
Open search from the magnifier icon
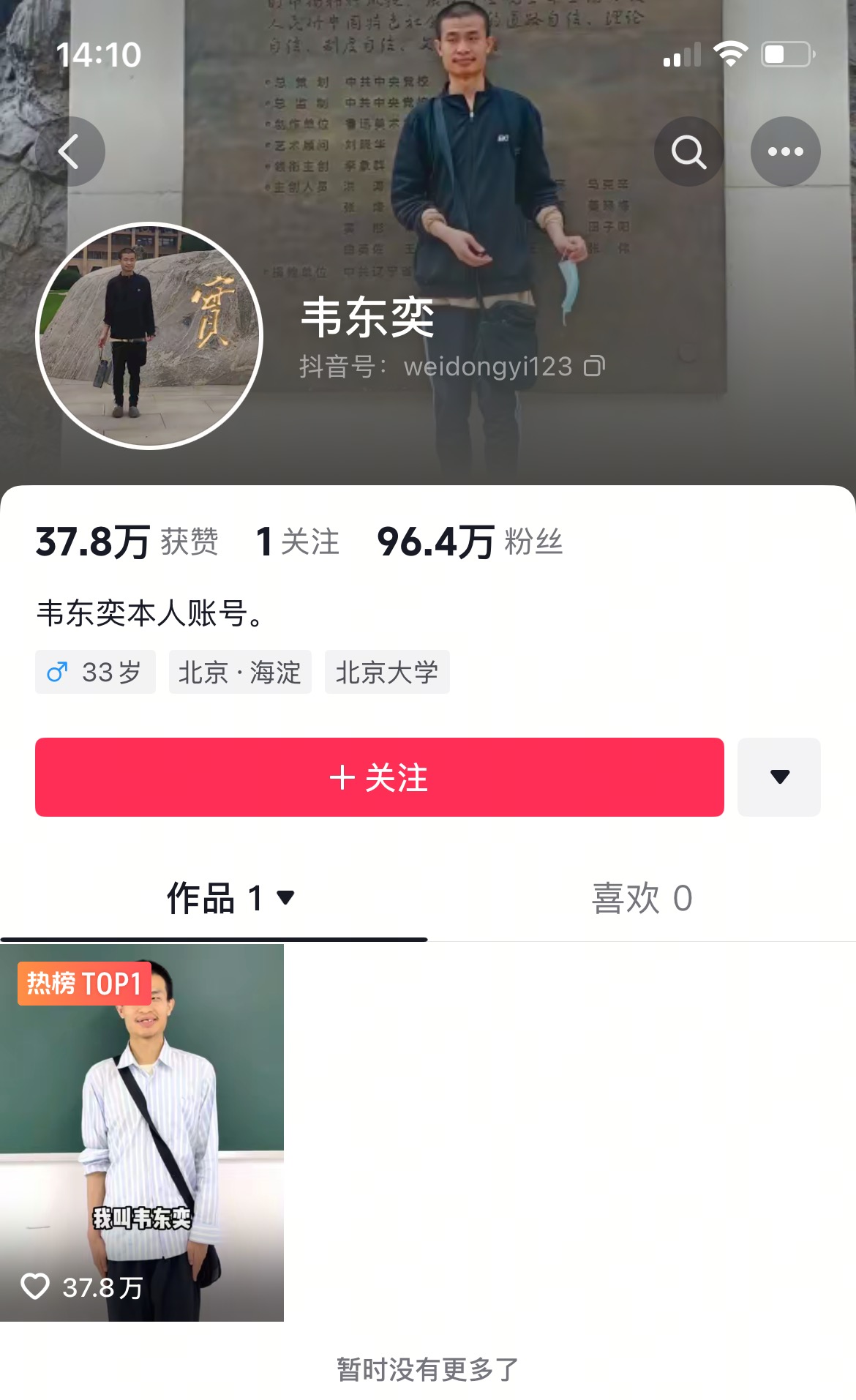688,151
